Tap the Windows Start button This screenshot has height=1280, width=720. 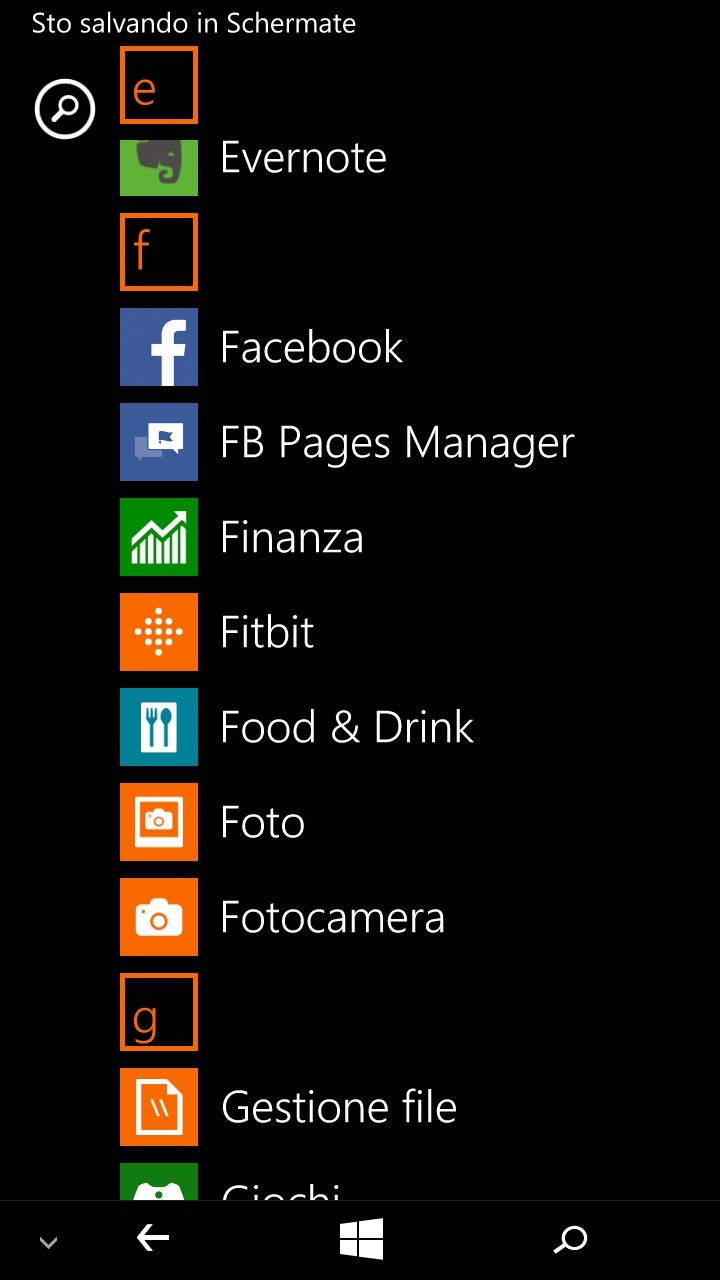(361, 1240)
